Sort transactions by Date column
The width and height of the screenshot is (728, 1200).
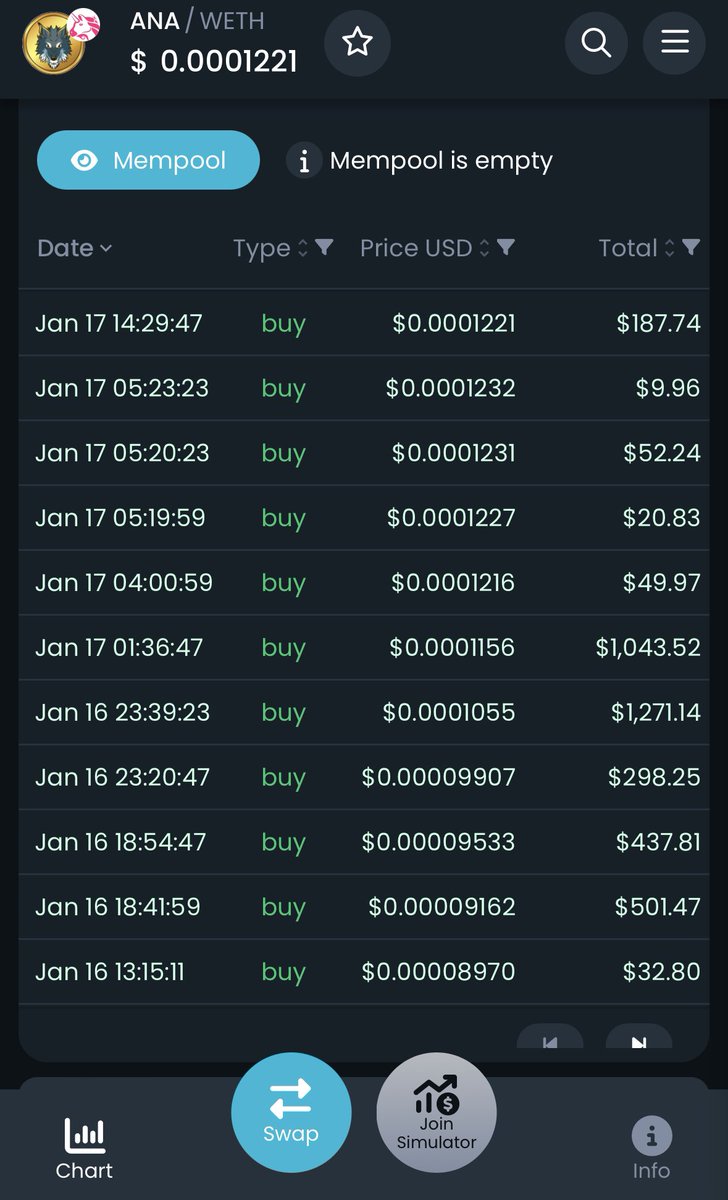point(74,248)
